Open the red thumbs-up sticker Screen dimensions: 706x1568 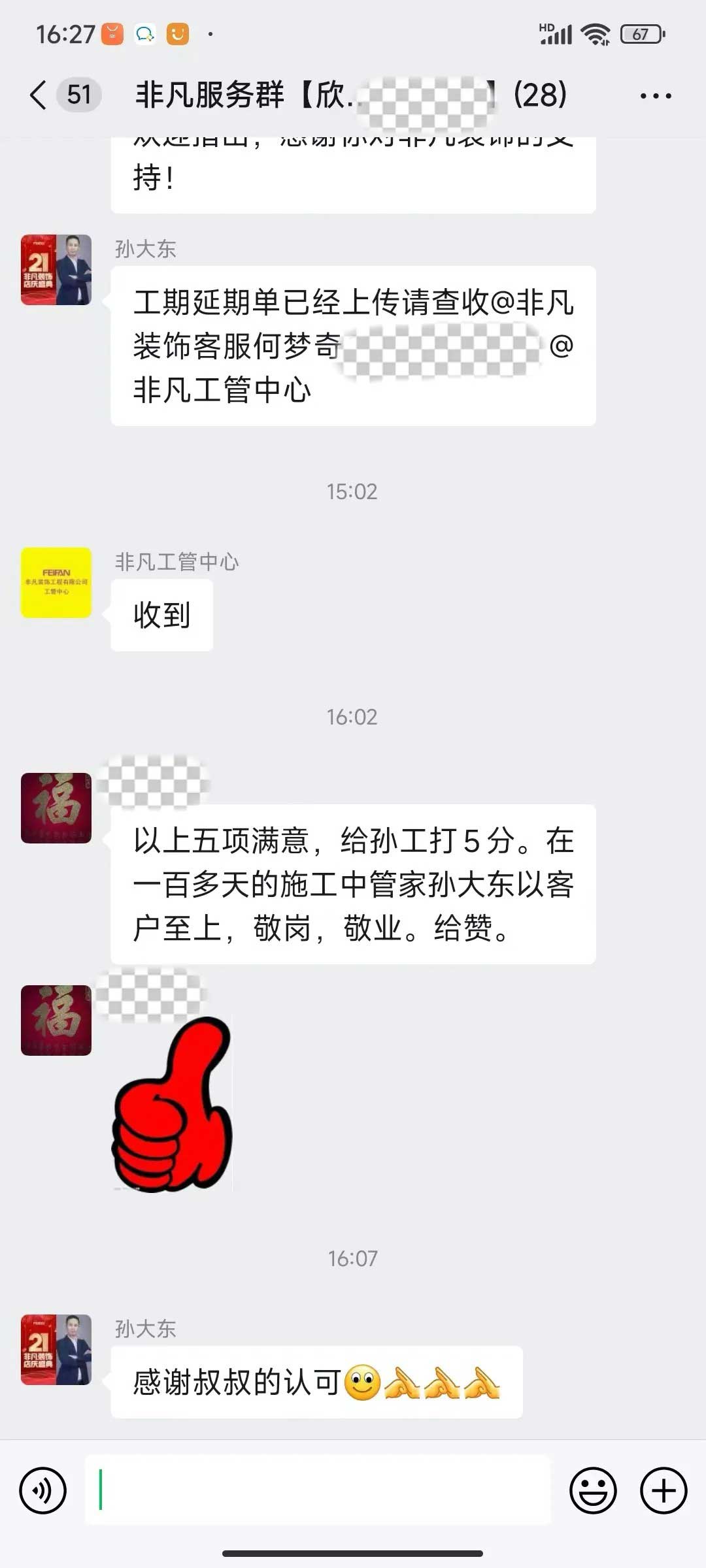(x=173, y=1104)
